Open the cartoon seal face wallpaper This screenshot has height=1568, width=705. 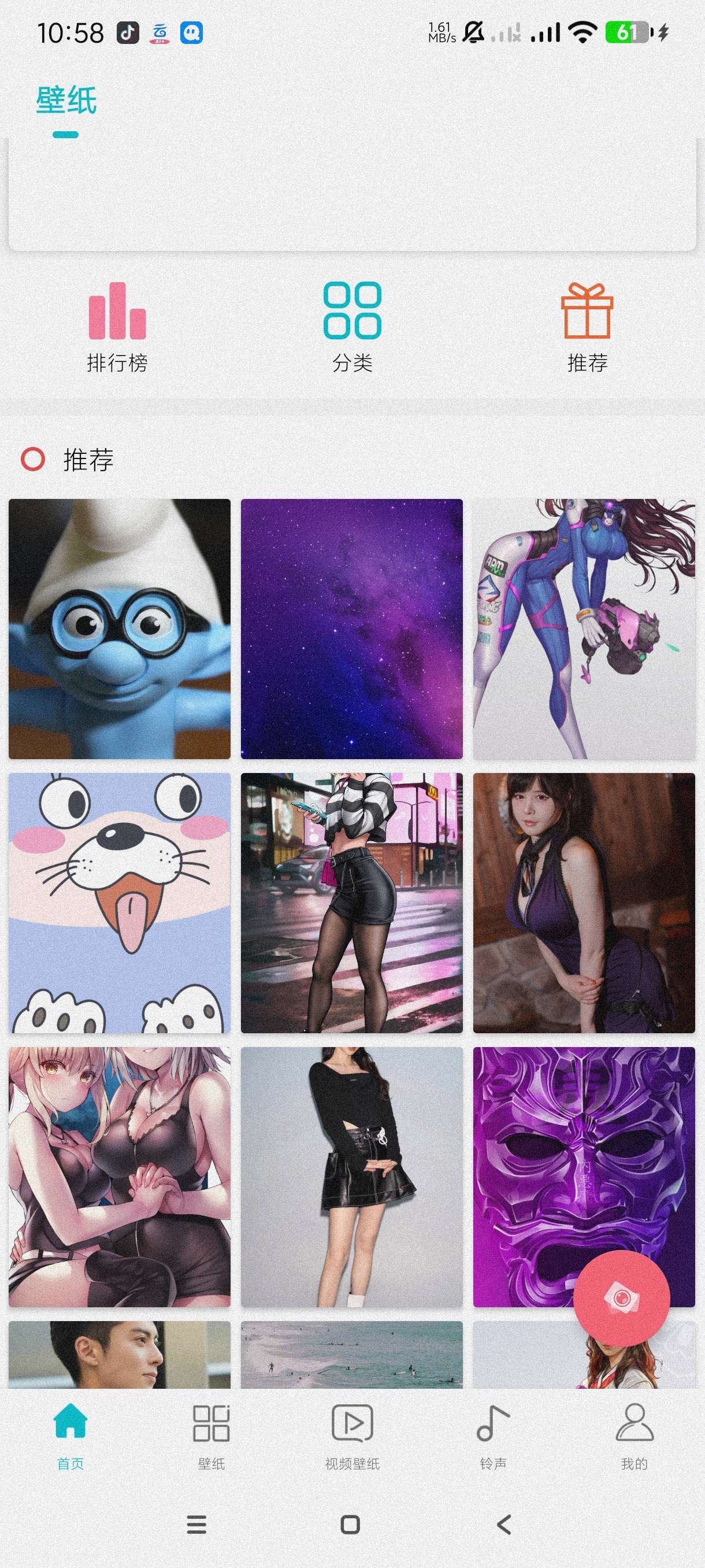(119, 903)
